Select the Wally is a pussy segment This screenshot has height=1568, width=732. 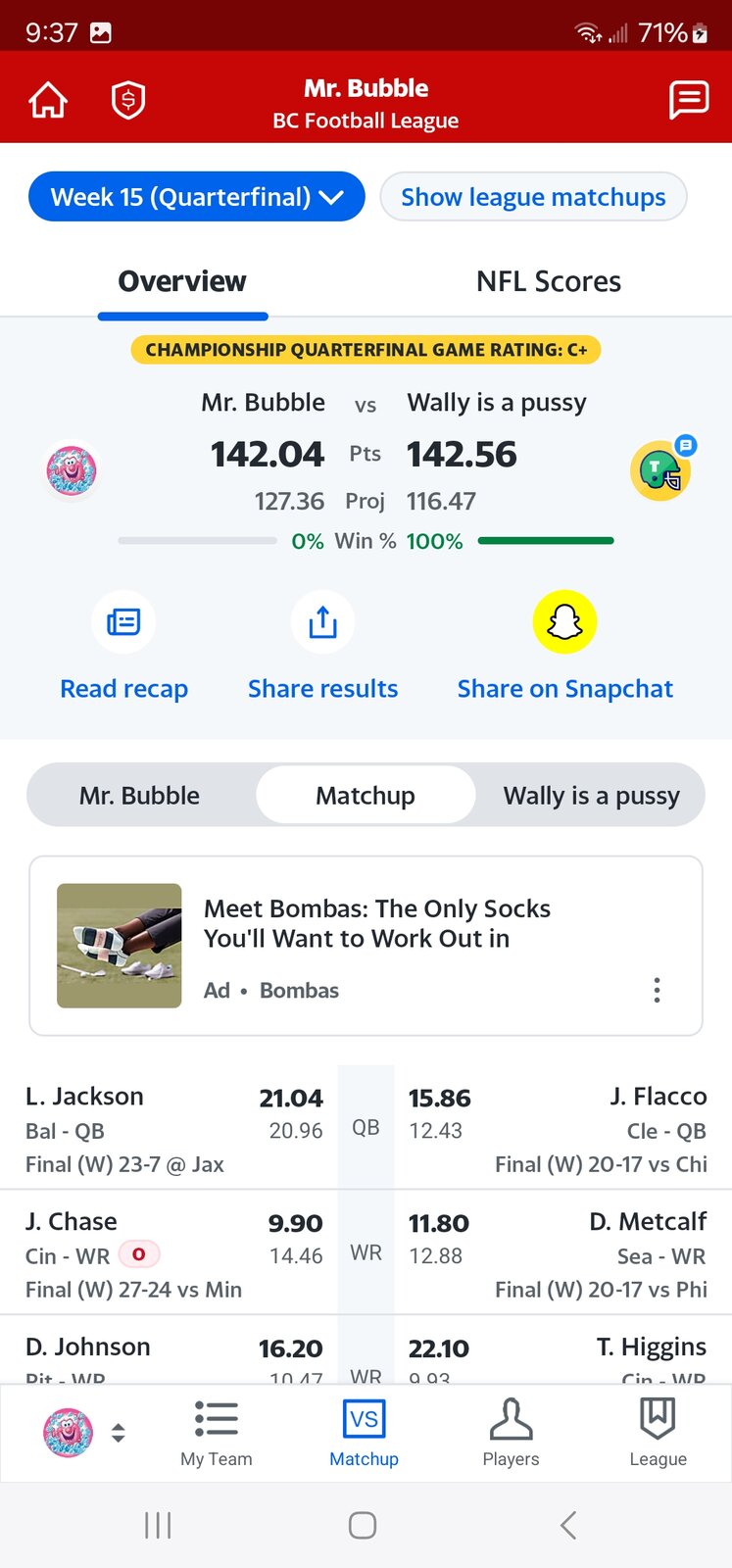point(591,796)
